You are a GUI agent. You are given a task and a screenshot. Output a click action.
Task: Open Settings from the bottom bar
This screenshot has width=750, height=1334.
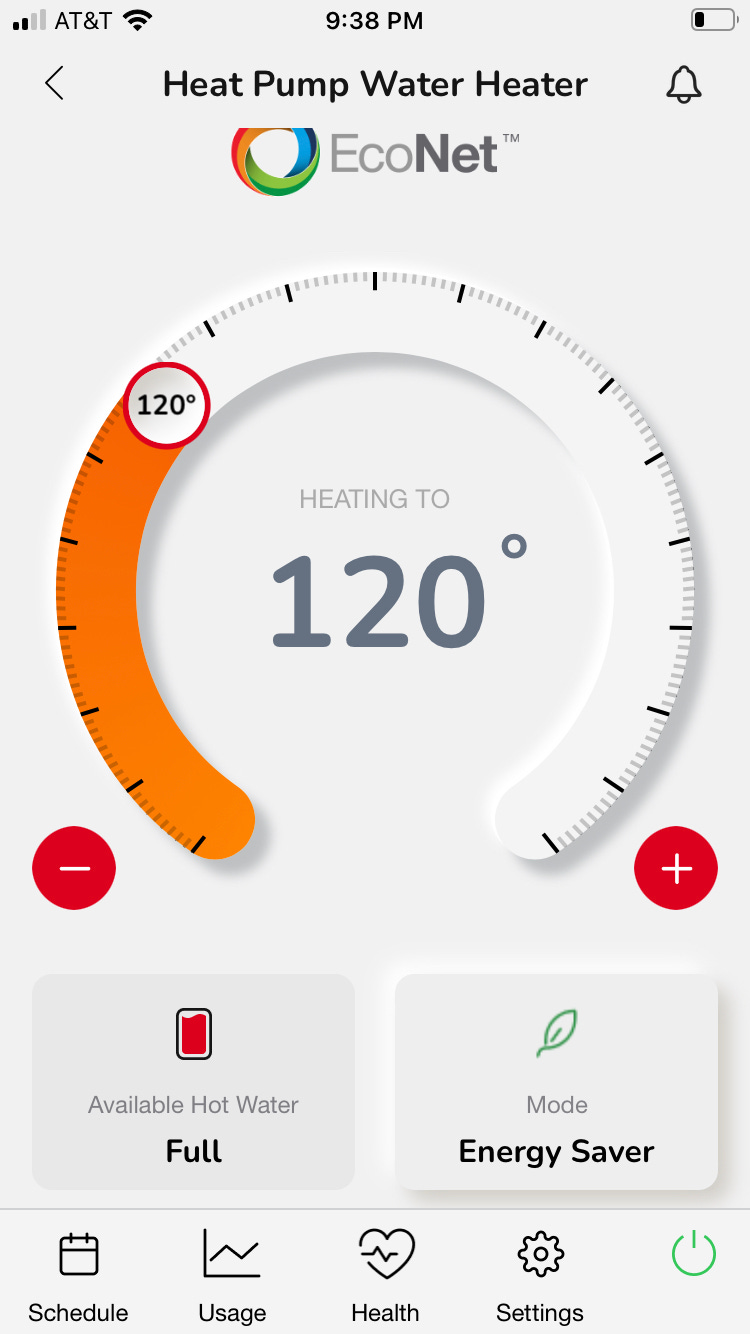coord(540,1277)
